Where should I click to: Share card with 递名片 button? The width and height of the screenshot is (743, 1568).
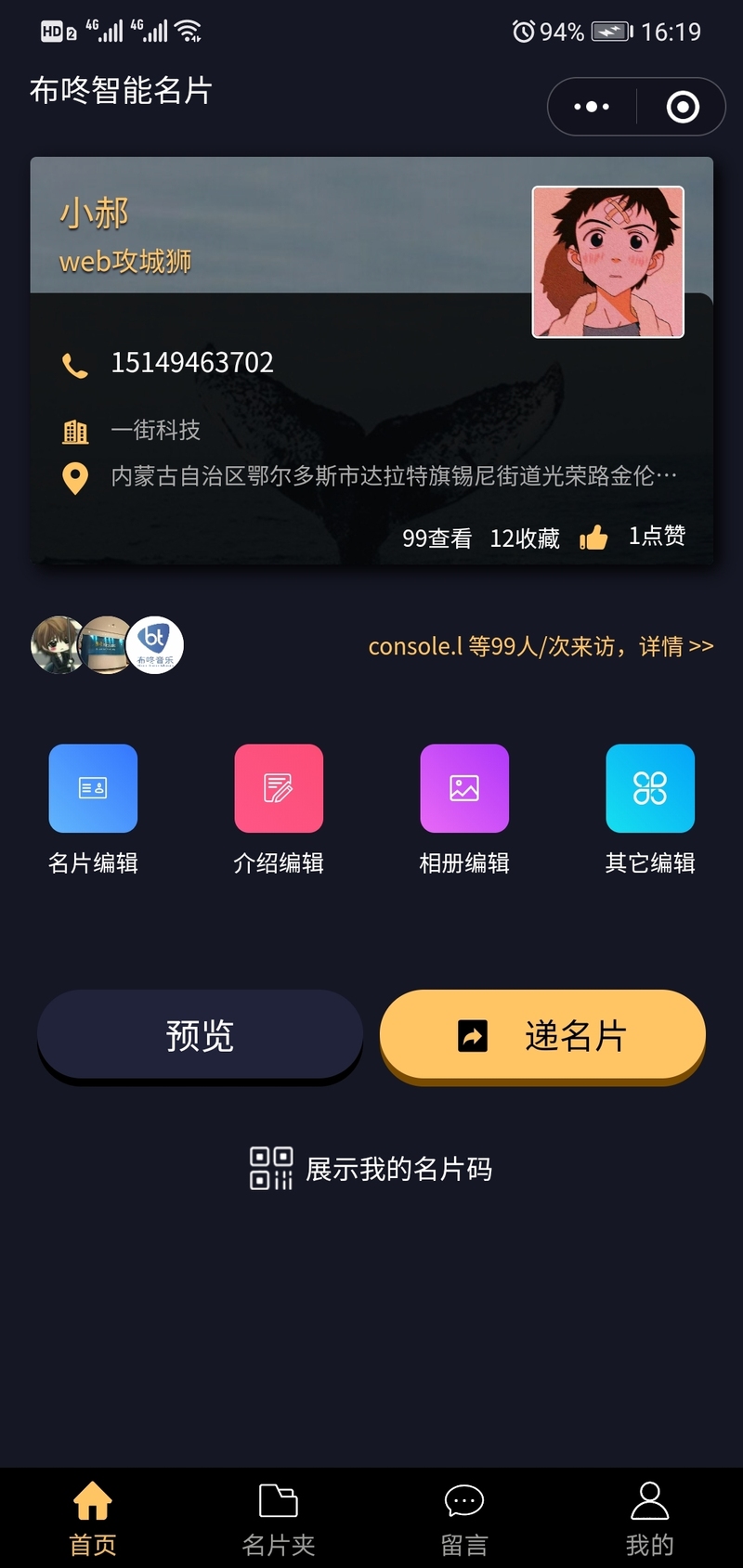click(x=542, y=1034)
